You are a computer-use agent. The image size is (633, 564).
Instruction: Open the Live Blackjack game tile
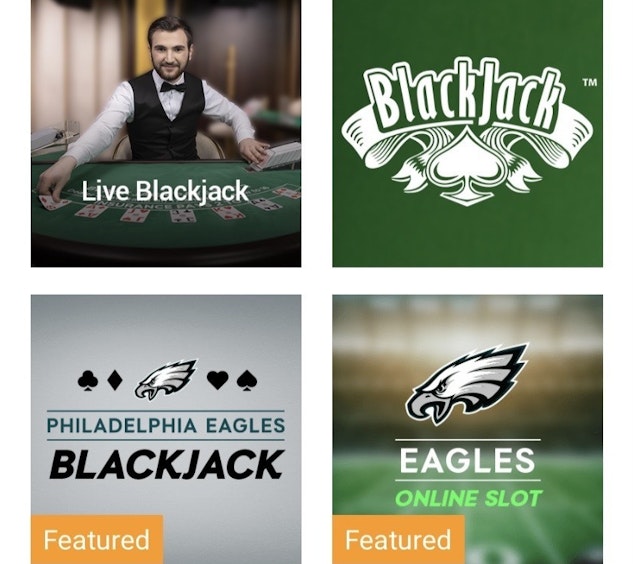pyautogui.click(x=165, y=133)
